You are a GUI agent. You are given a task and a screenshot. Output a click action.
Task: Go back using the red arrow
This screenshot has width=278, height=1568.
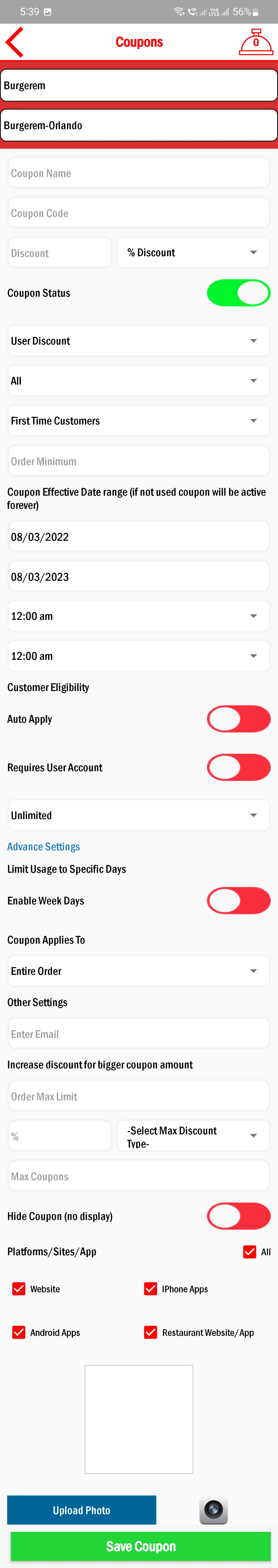pos(15,42)
